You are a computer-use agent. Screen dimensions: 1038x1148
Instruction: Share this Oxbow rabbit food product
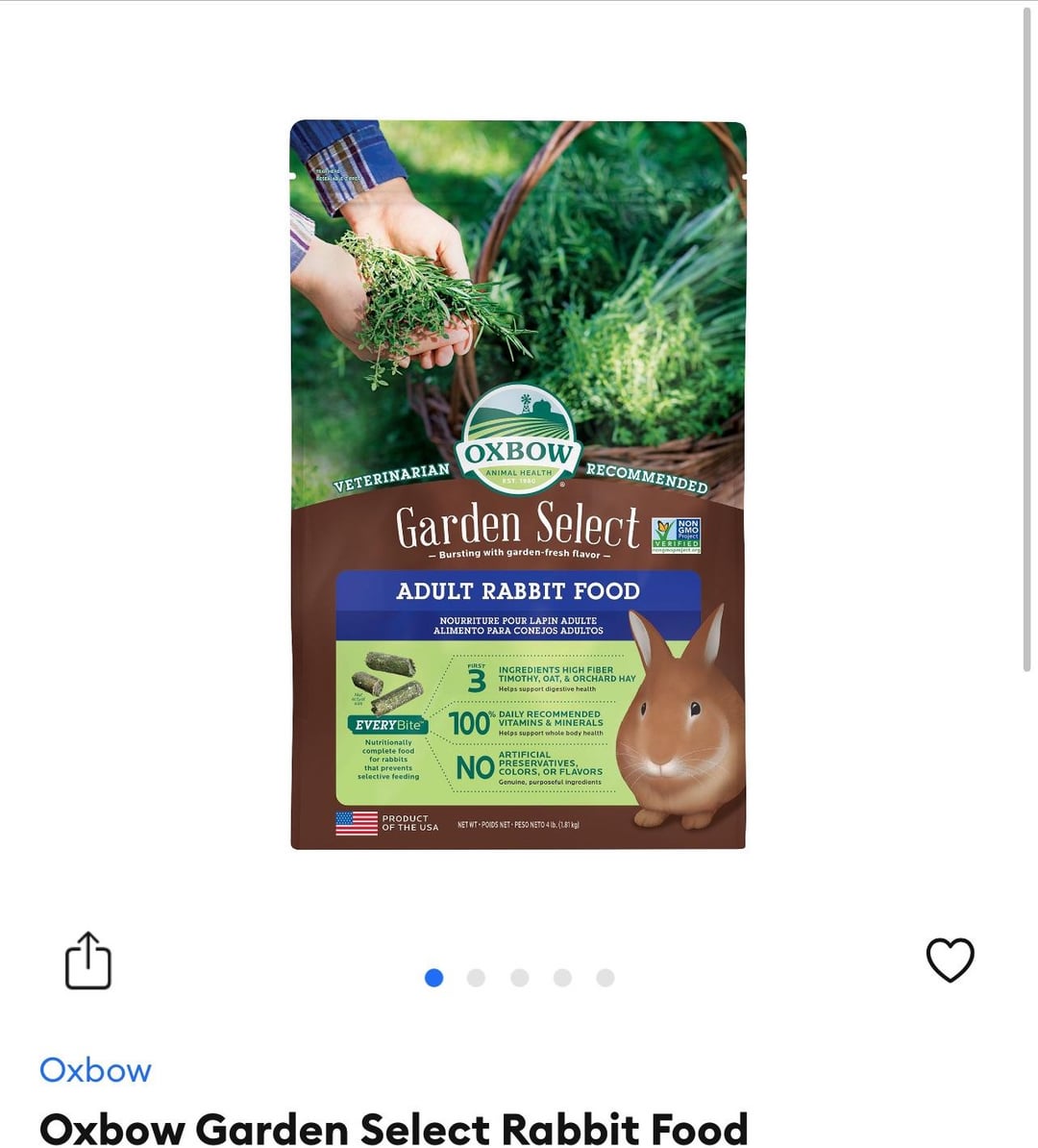pos(88,961)
